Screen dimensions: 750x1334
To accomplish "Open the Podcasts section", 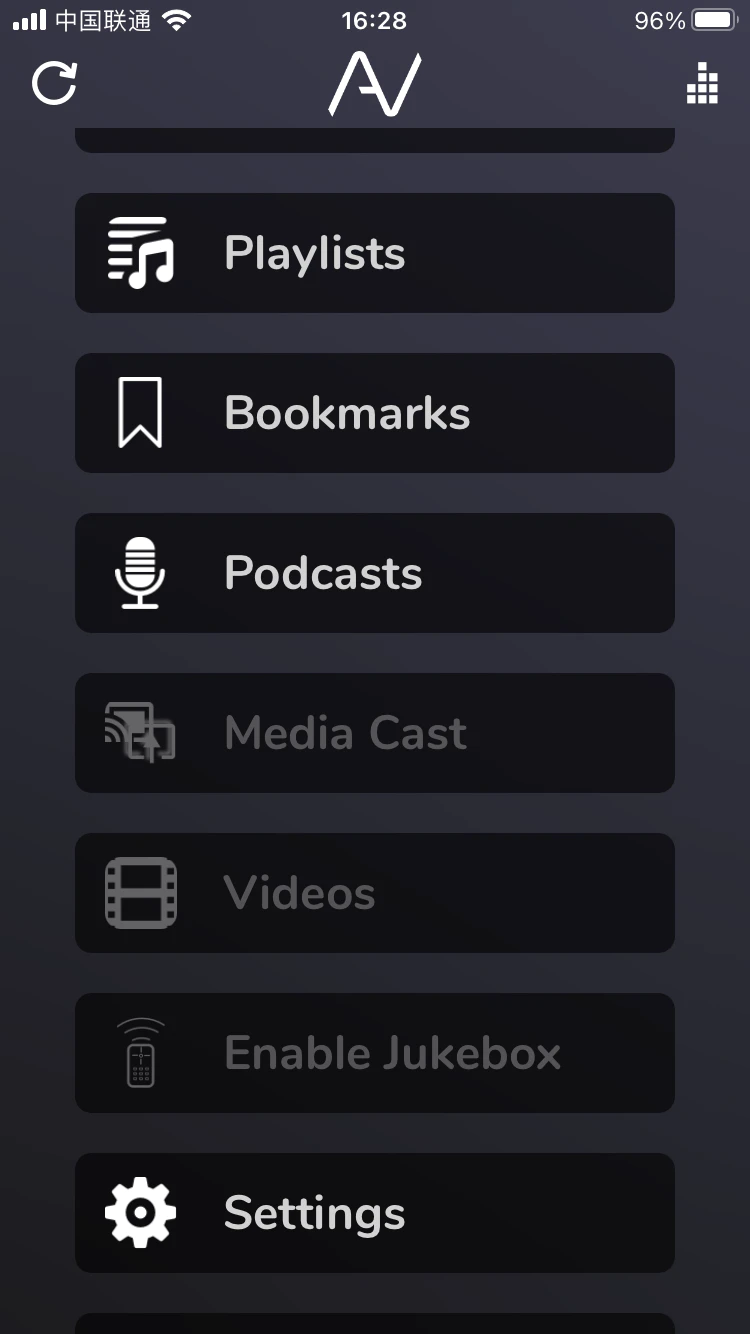I will (374, 573).
